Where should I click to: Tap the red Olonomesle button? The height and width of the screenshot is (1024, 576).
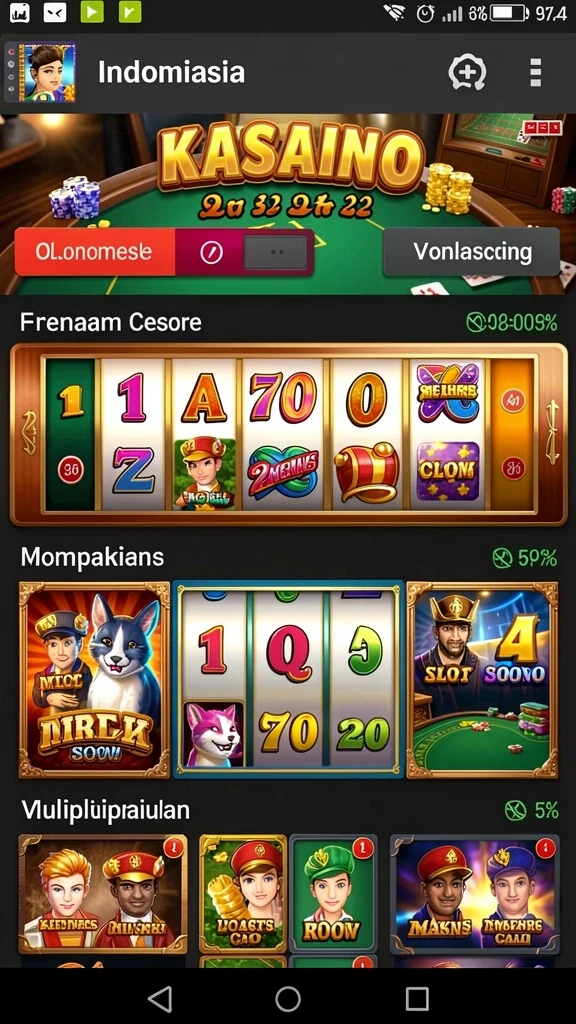click(x=95, y=252)
